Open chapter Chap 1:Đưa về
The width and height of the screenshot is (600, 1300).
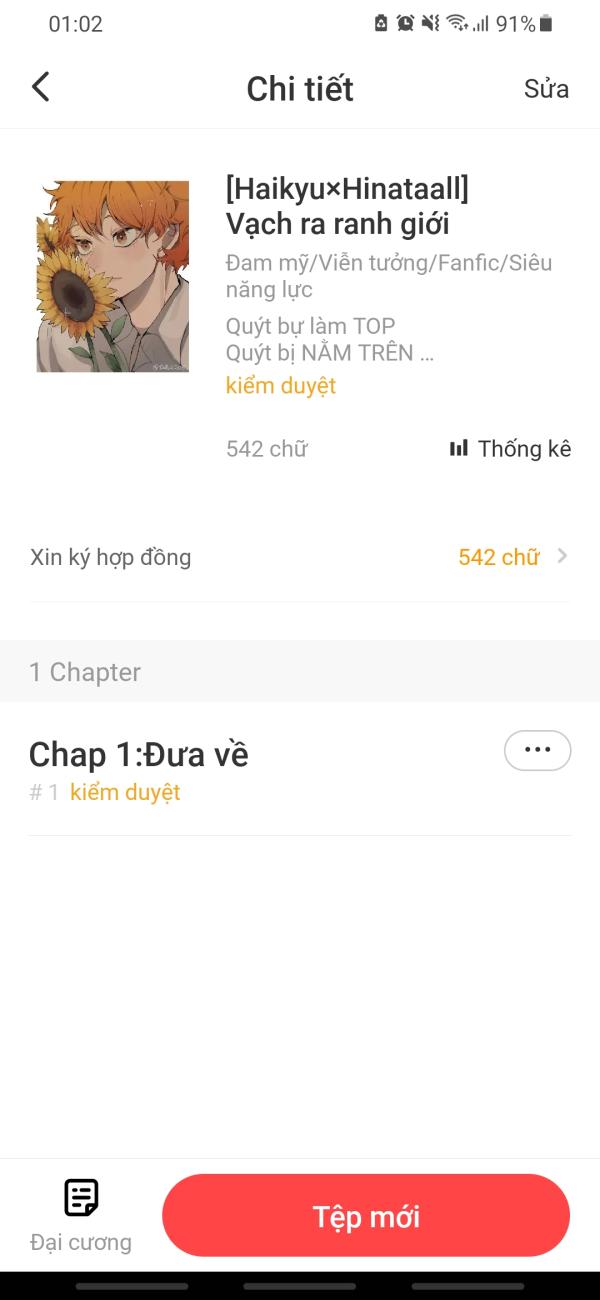point(140,755)
